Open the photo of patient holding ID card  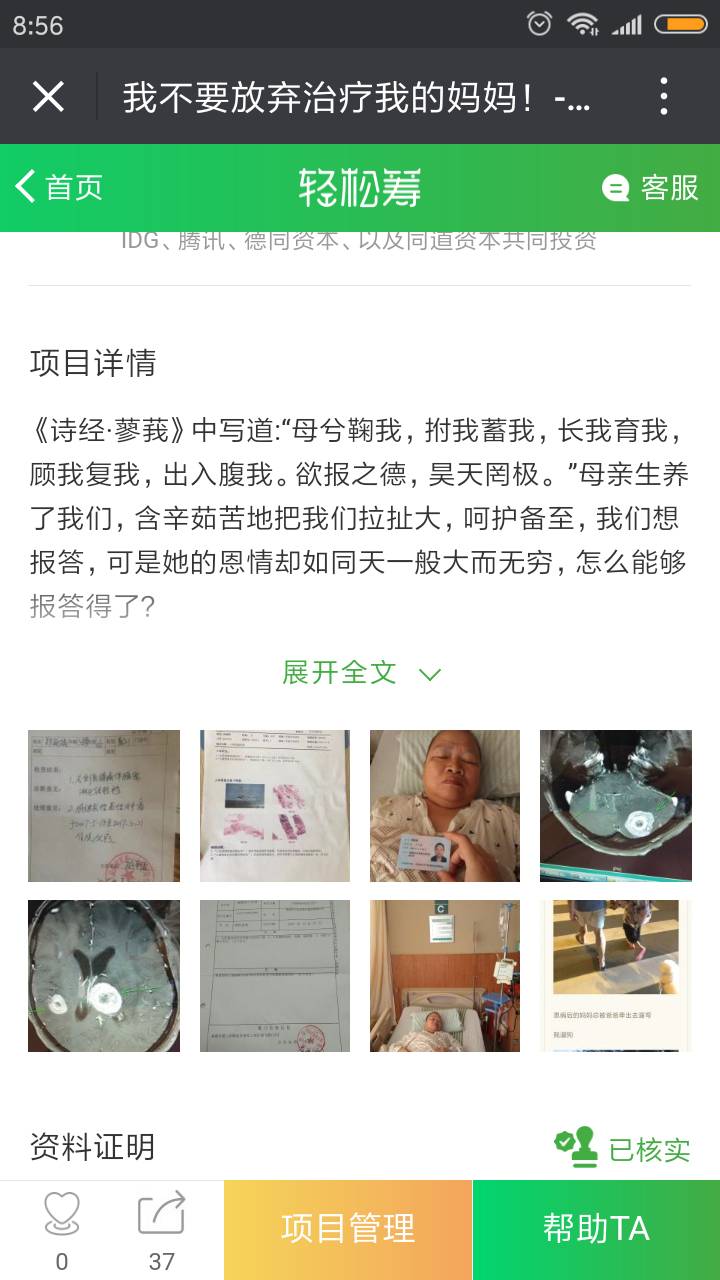pyautogui.click(x=445, y=806)
